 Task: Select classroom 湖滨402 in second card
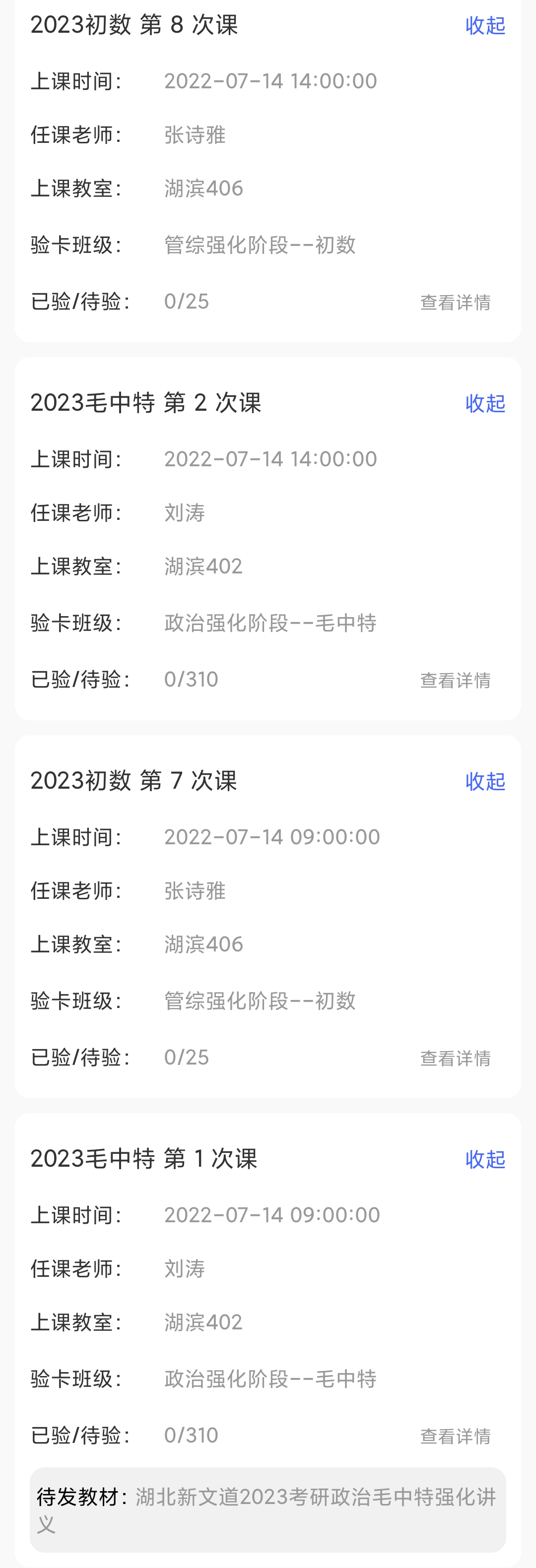[203, 566]
